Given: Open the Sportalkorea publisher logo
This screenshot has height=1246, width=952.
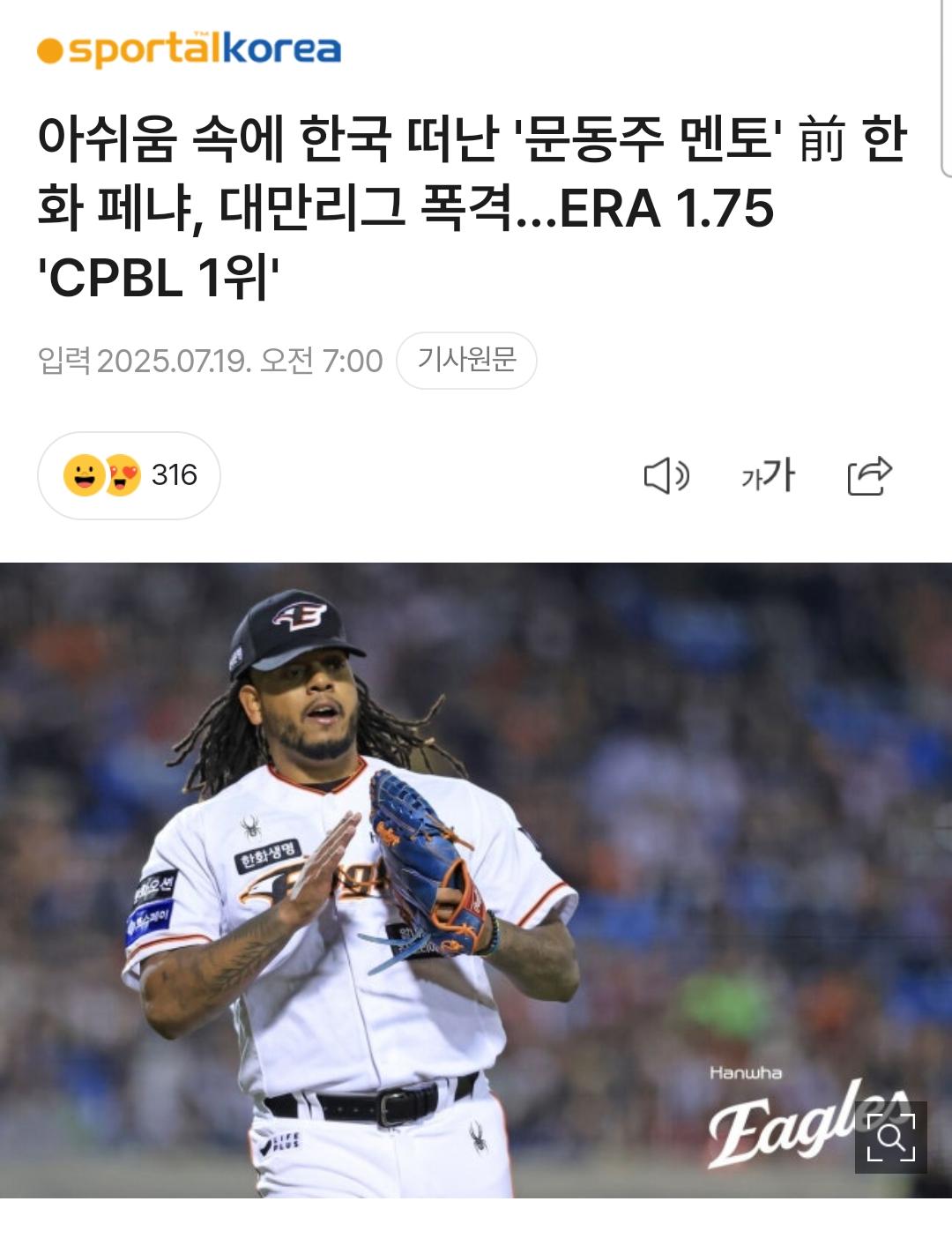Looking at the screenshot, I should pos(189,49).
